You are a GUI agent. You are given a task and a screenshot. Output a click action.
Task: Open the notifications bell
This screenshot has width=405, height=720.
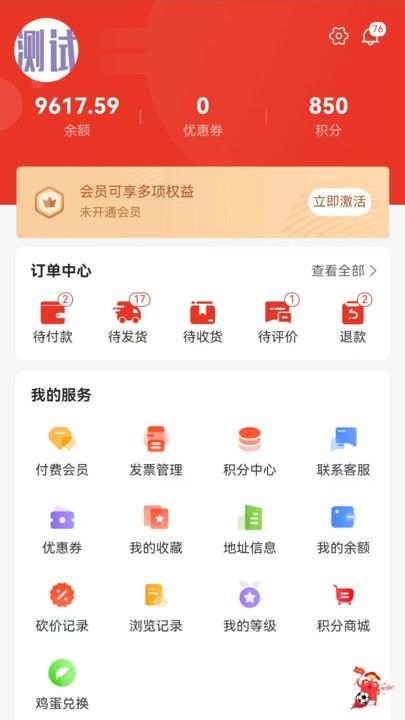372,35
